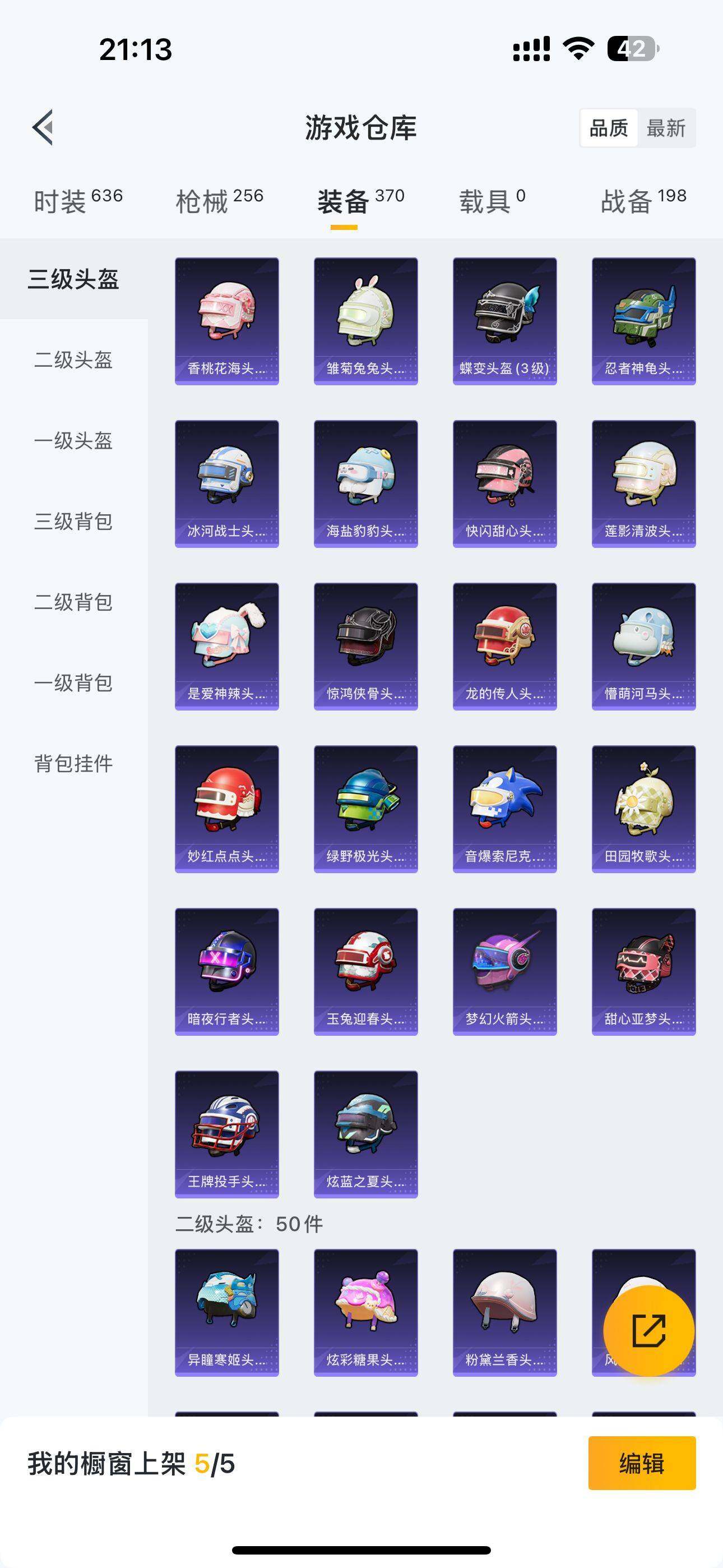Open the 忍者神龟 helmet item
This screenshot has height=1568, width=723.
(x=644, y=321)
